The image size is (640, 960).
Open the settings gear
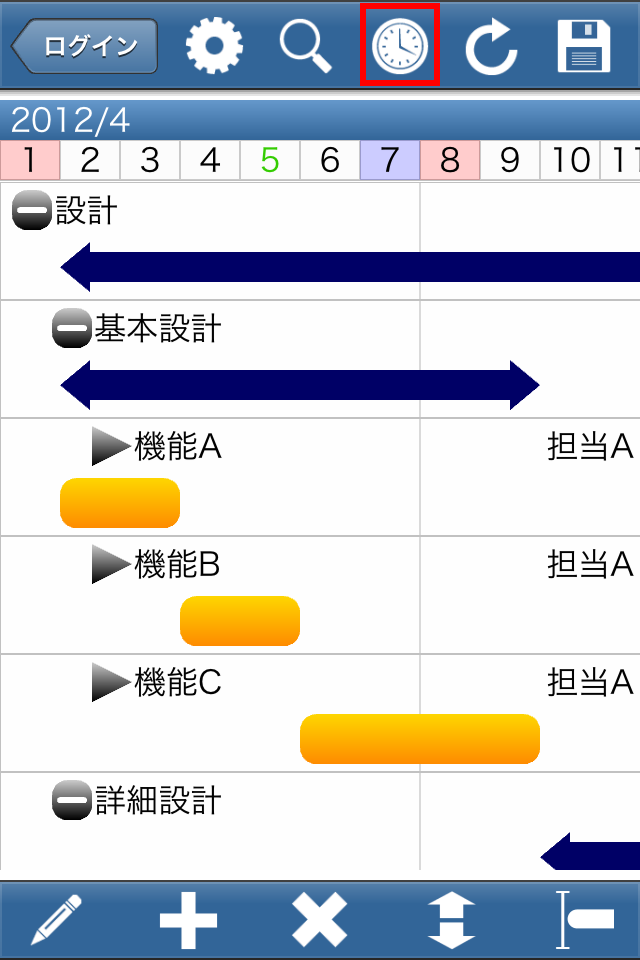pyautogui.click(x=214, y=46)
